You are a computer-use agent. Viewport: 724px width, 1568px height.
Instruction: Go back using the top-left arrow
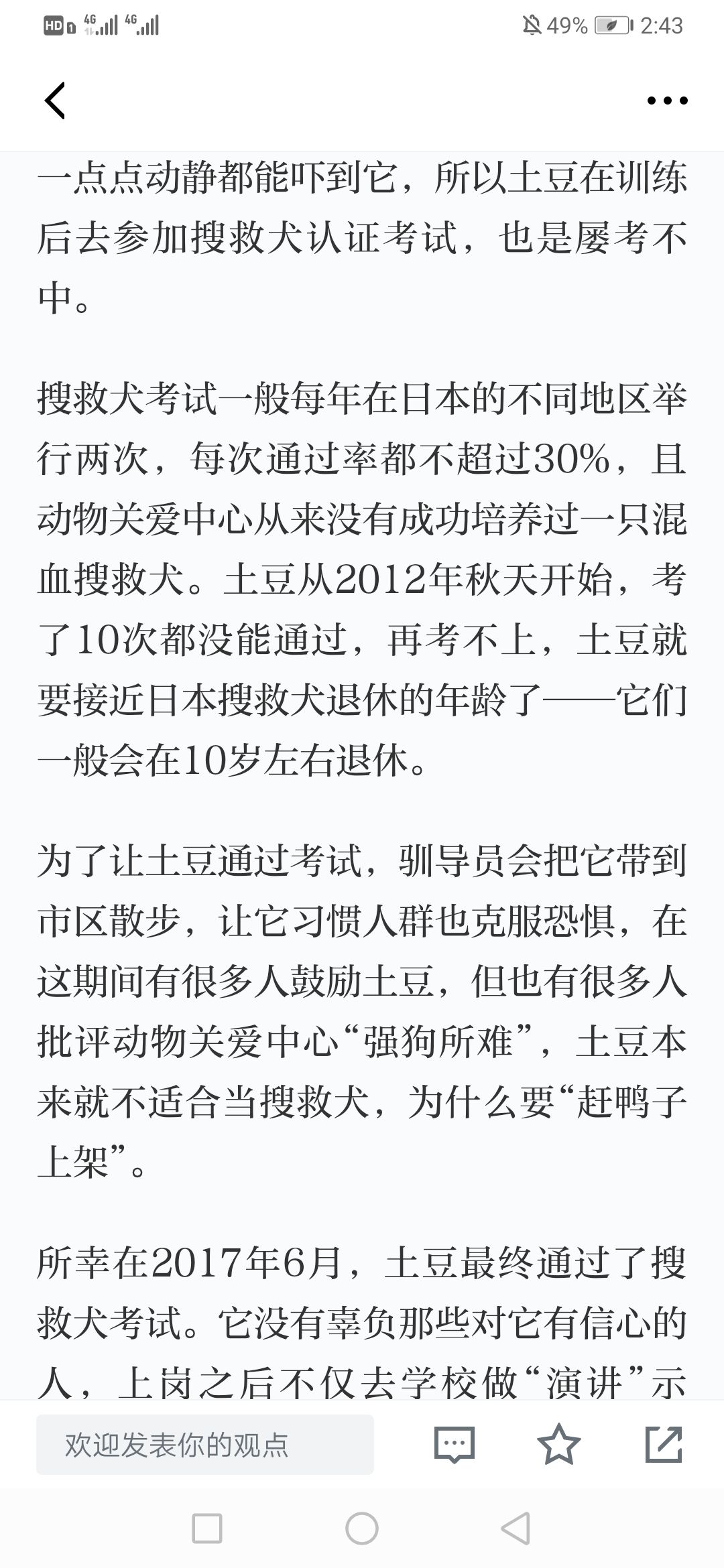point(55,101)
